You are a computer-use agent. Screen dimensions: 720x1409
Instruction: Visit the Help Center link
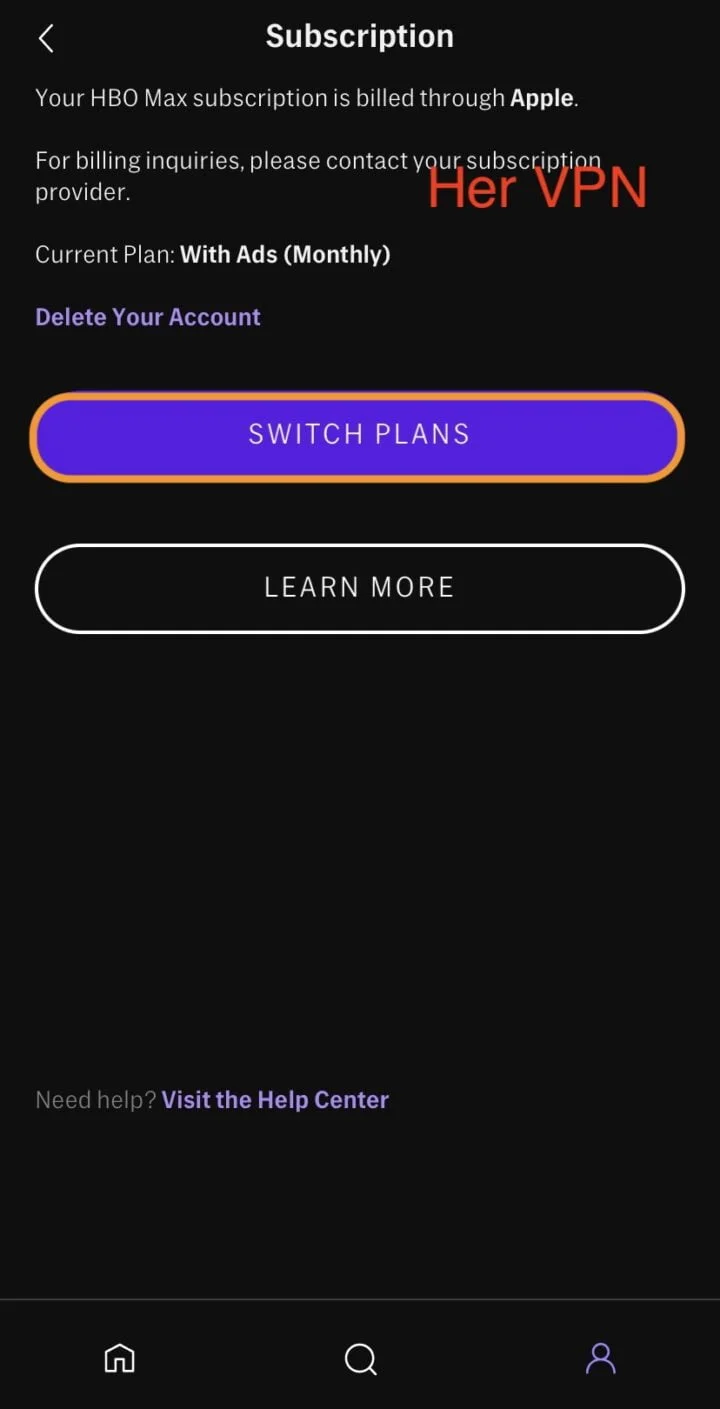click(275, 1100)
